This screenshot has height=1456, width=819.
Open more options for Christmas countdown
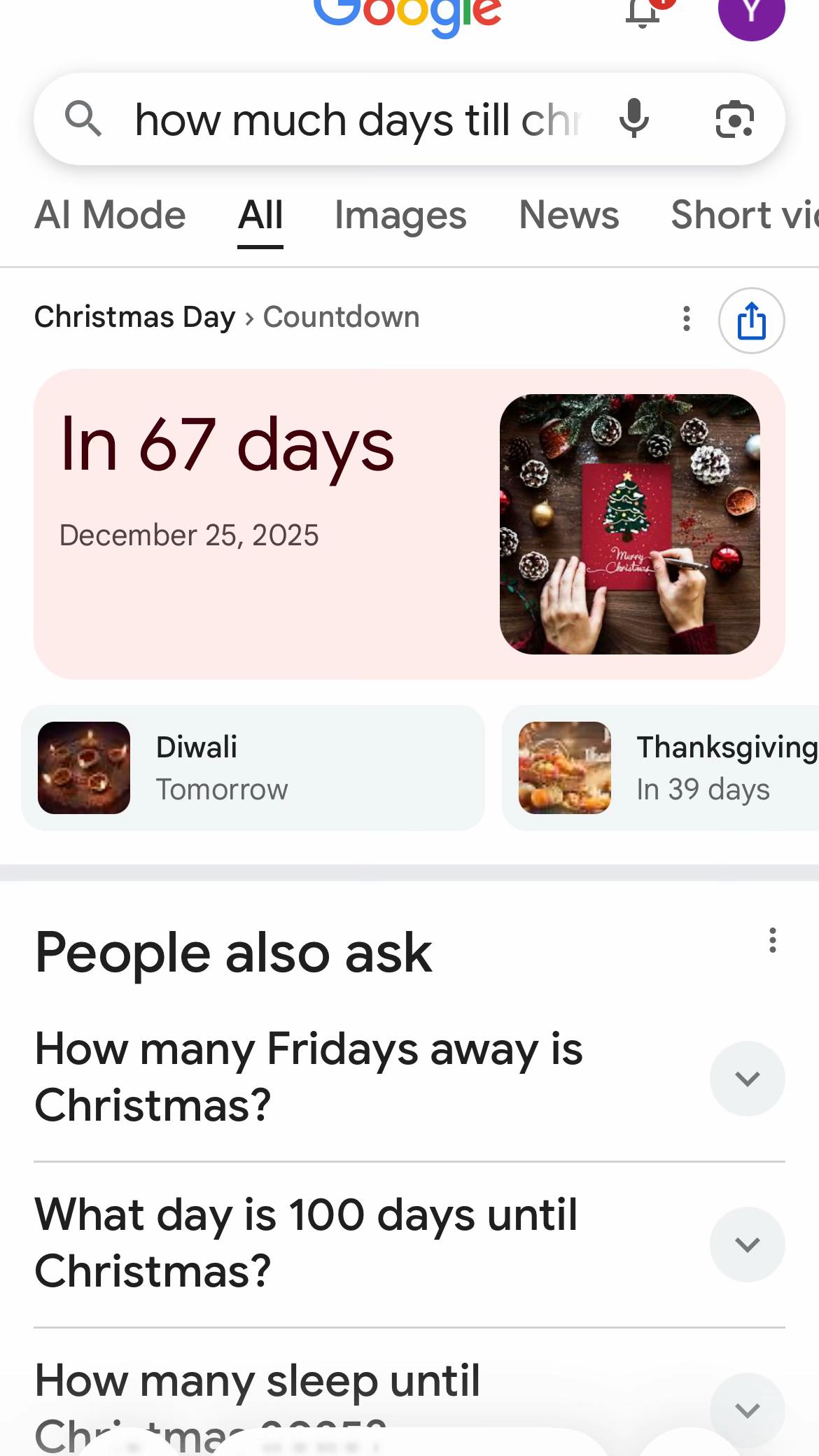click(x=687, y=319)
